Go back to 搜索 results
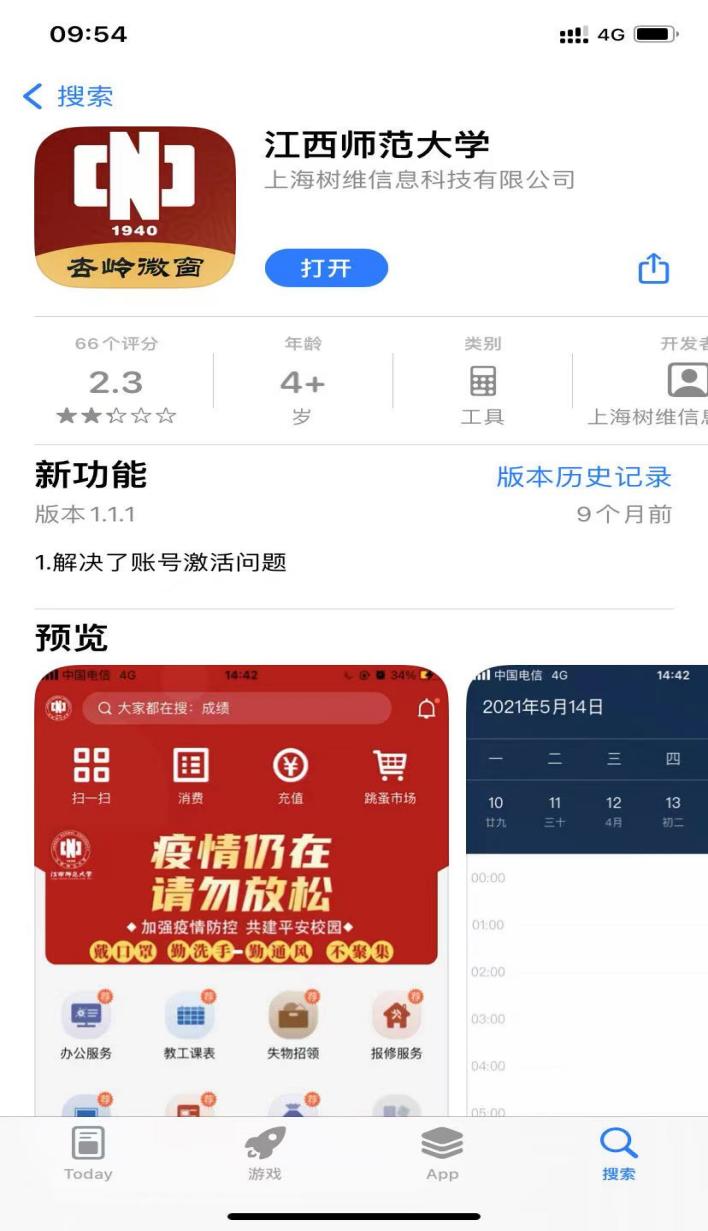 (x=68, y=97)
